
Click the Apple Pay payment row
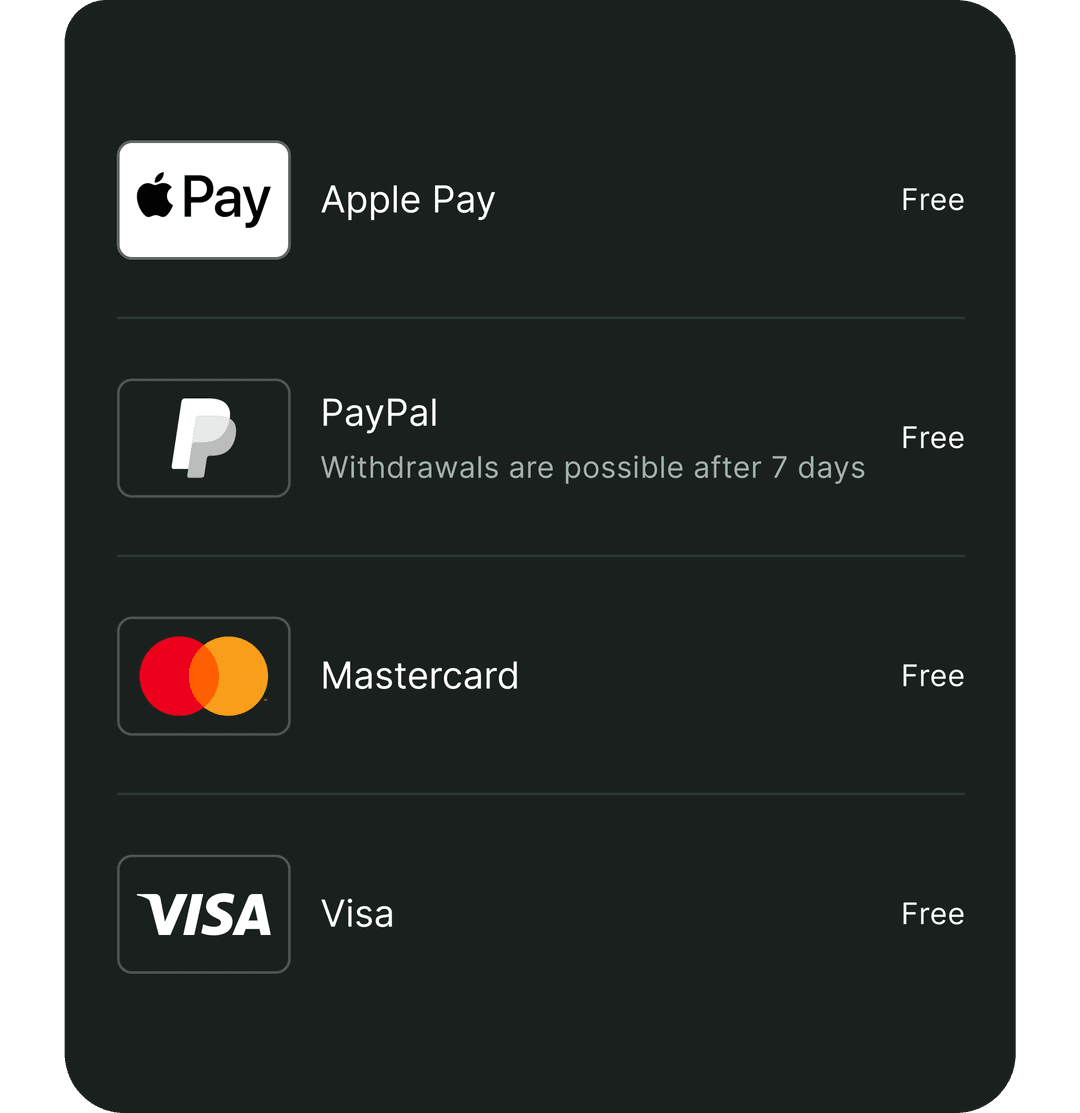point(540,199)
